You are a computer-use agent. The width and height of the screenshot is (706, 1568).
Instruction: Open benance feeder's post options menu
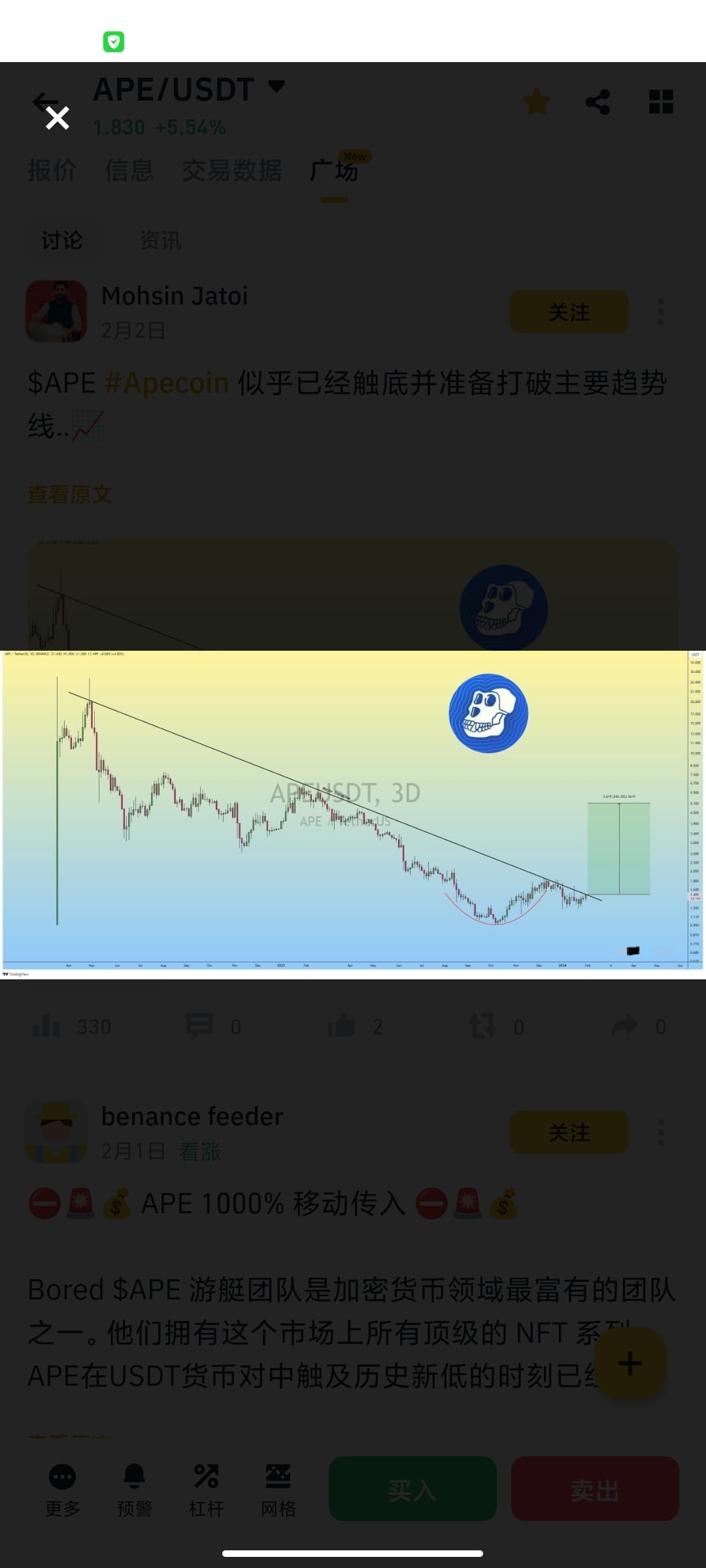pyautogui.click(x=661, y=1132)
